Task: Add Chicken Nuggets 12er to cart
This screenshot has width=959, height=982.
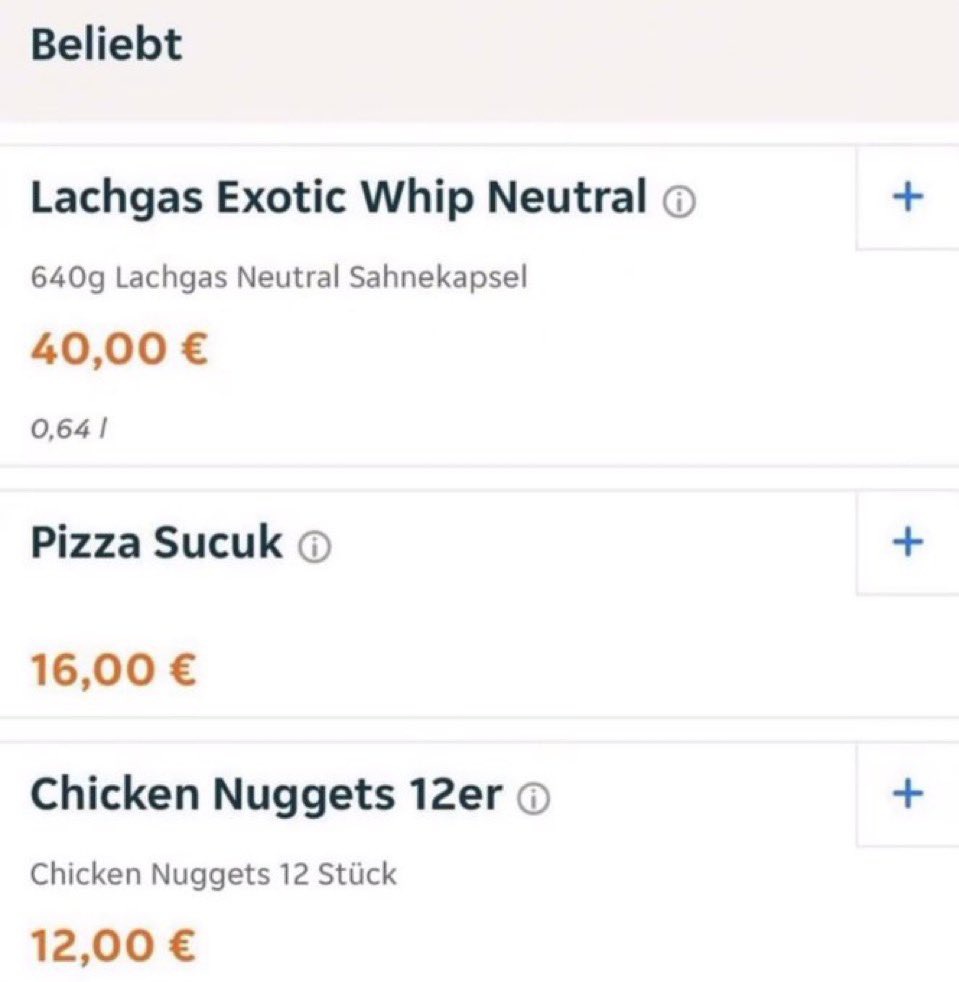Action: pyautogui.click(x=907, y=794)
